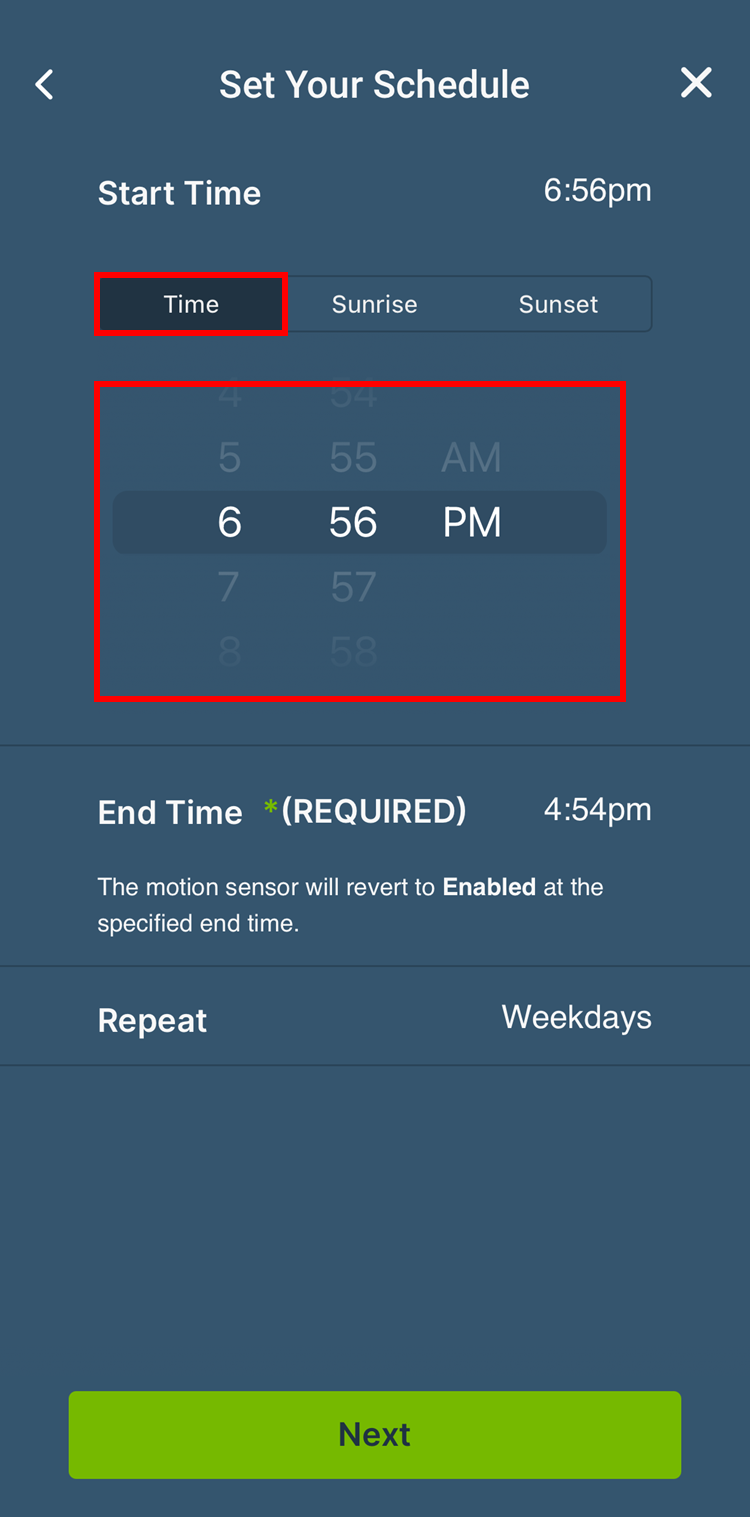Keep PM selected in the time picker

point(471,522)
